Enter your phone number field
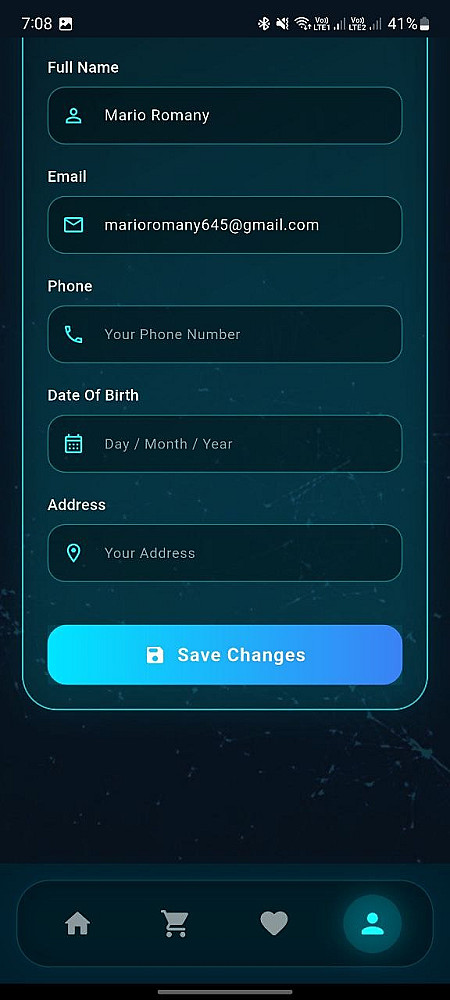Screen dimensions: 450x1000 click(225, 334)
